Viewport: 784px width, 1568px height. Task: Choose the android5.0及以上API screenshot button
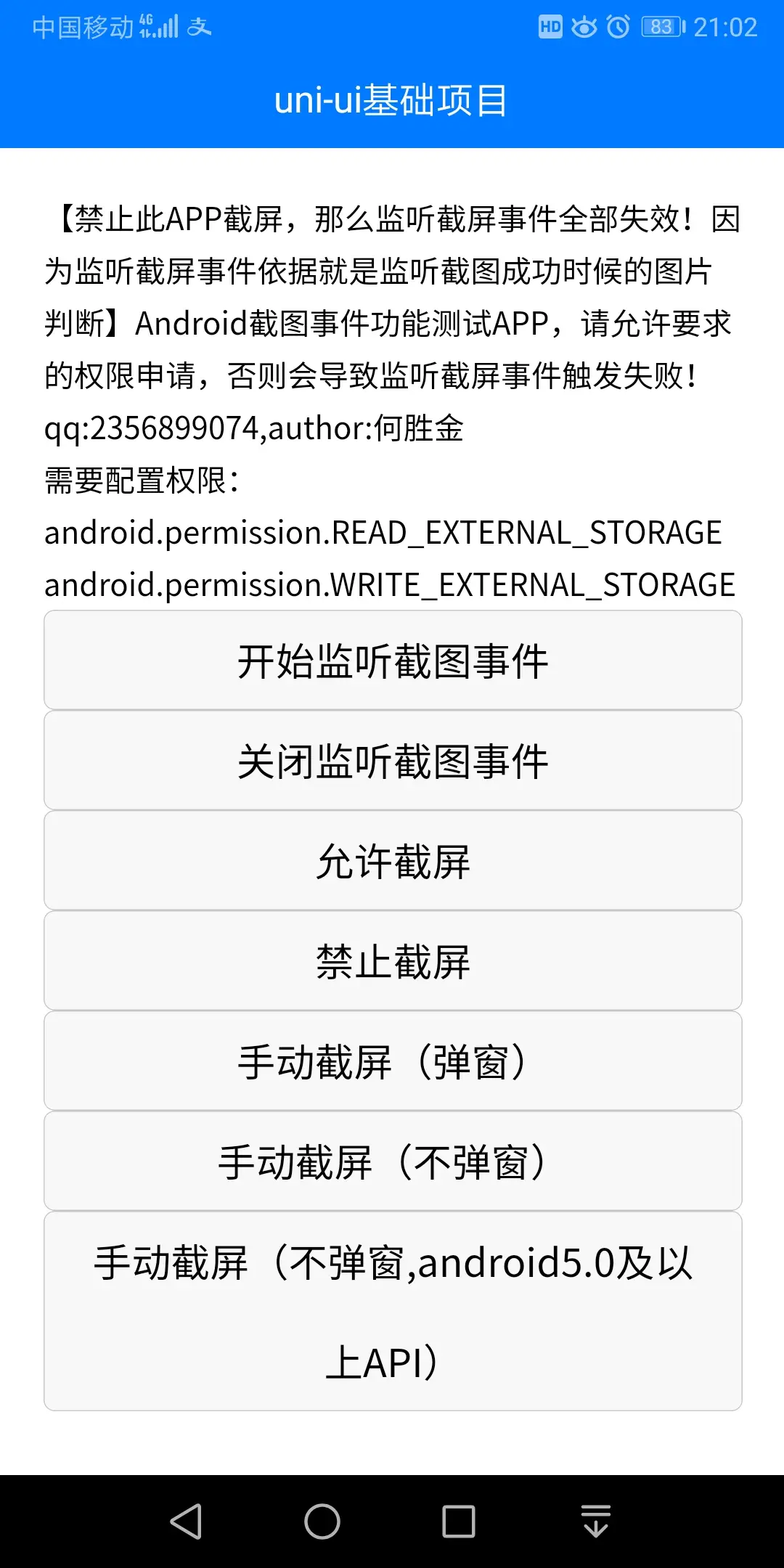(393, 1311)
